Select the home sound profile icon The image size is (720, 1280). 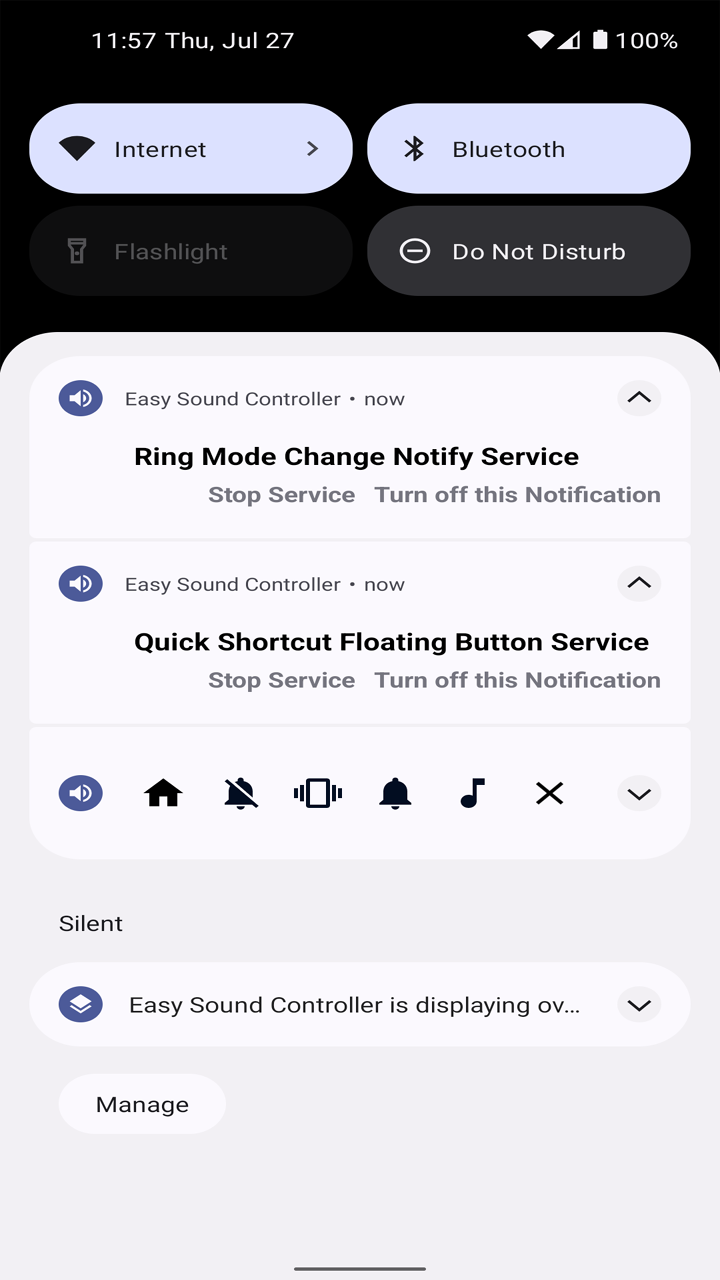(163, 793)
